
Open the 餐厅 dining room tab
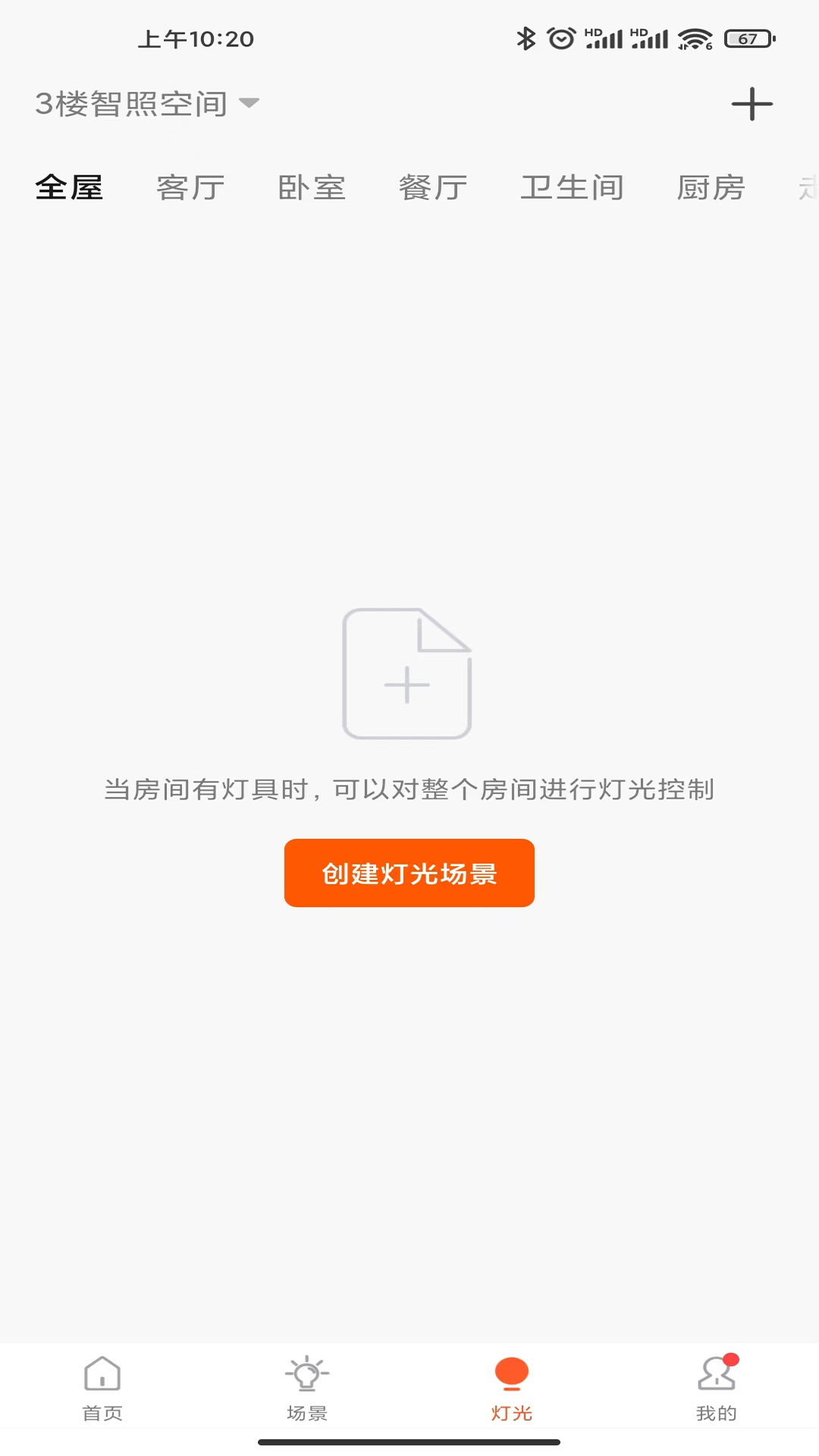(434, 188)
